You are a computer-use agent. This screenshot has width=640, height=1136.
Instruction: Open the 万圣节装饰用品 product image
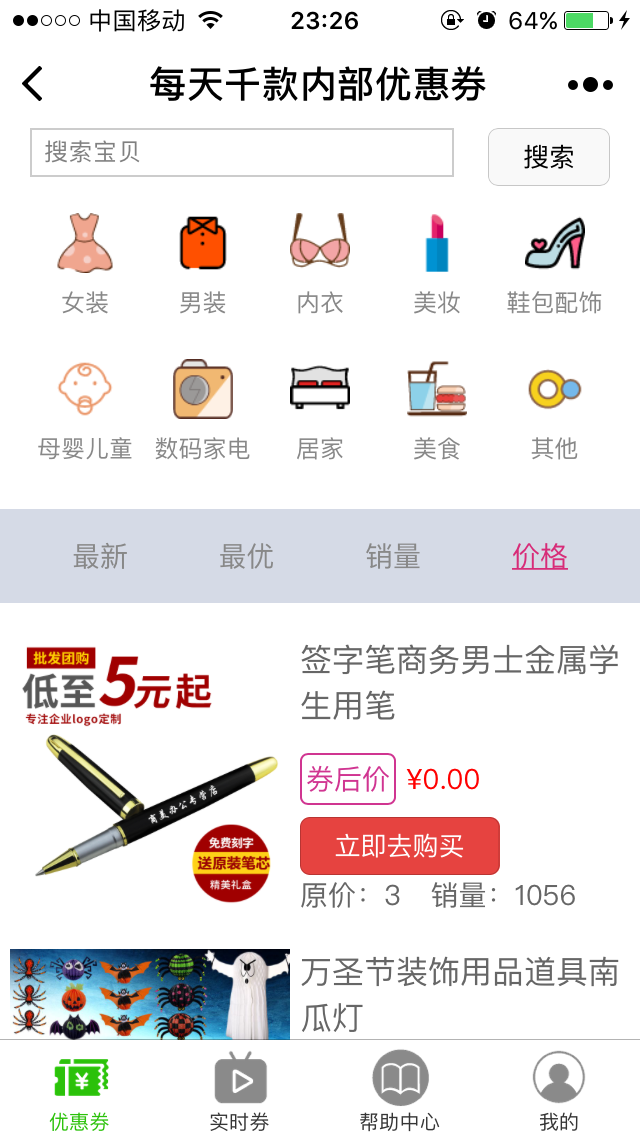point(150,994)
